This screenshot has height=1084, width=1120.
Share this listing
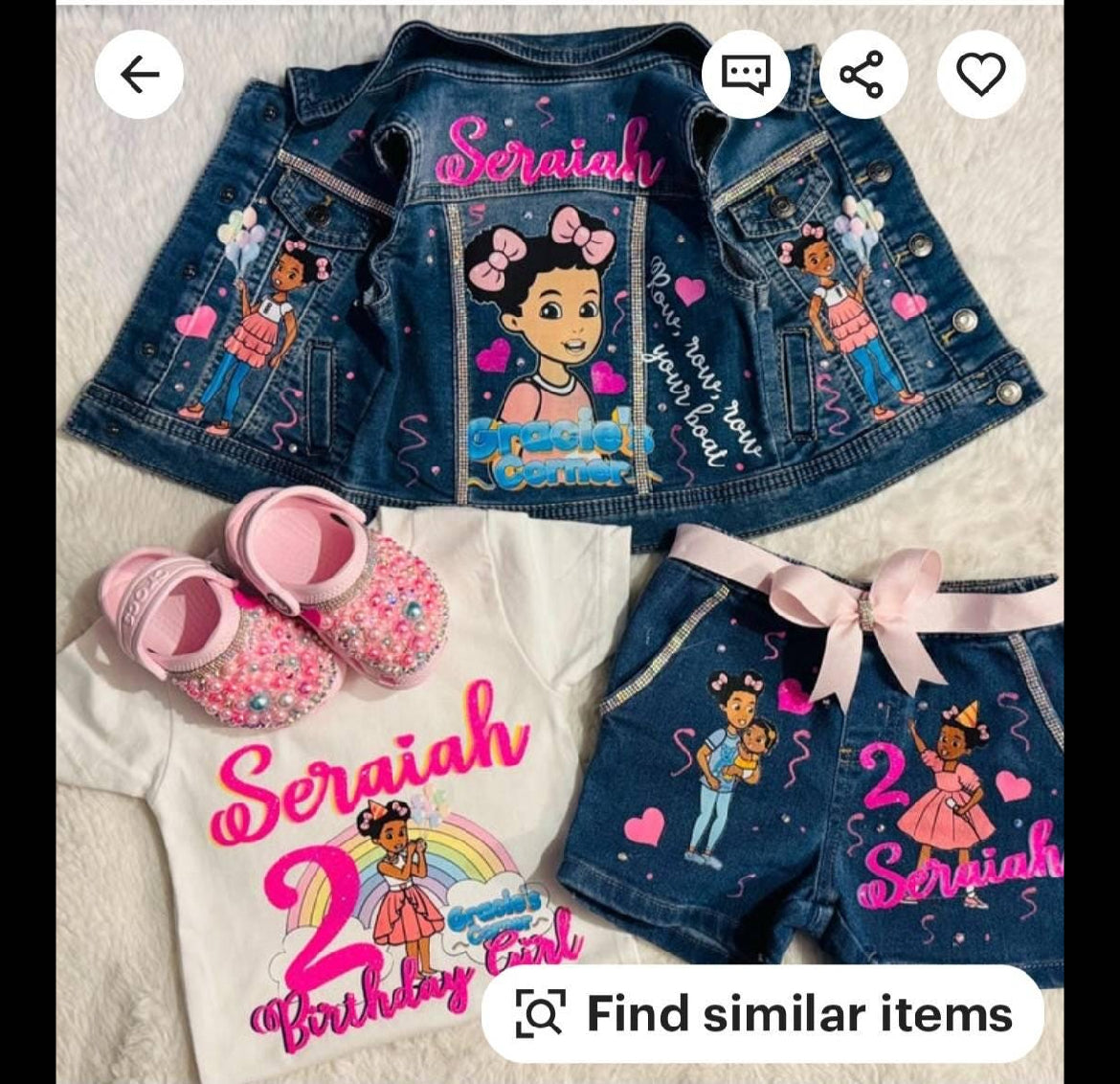862,75
